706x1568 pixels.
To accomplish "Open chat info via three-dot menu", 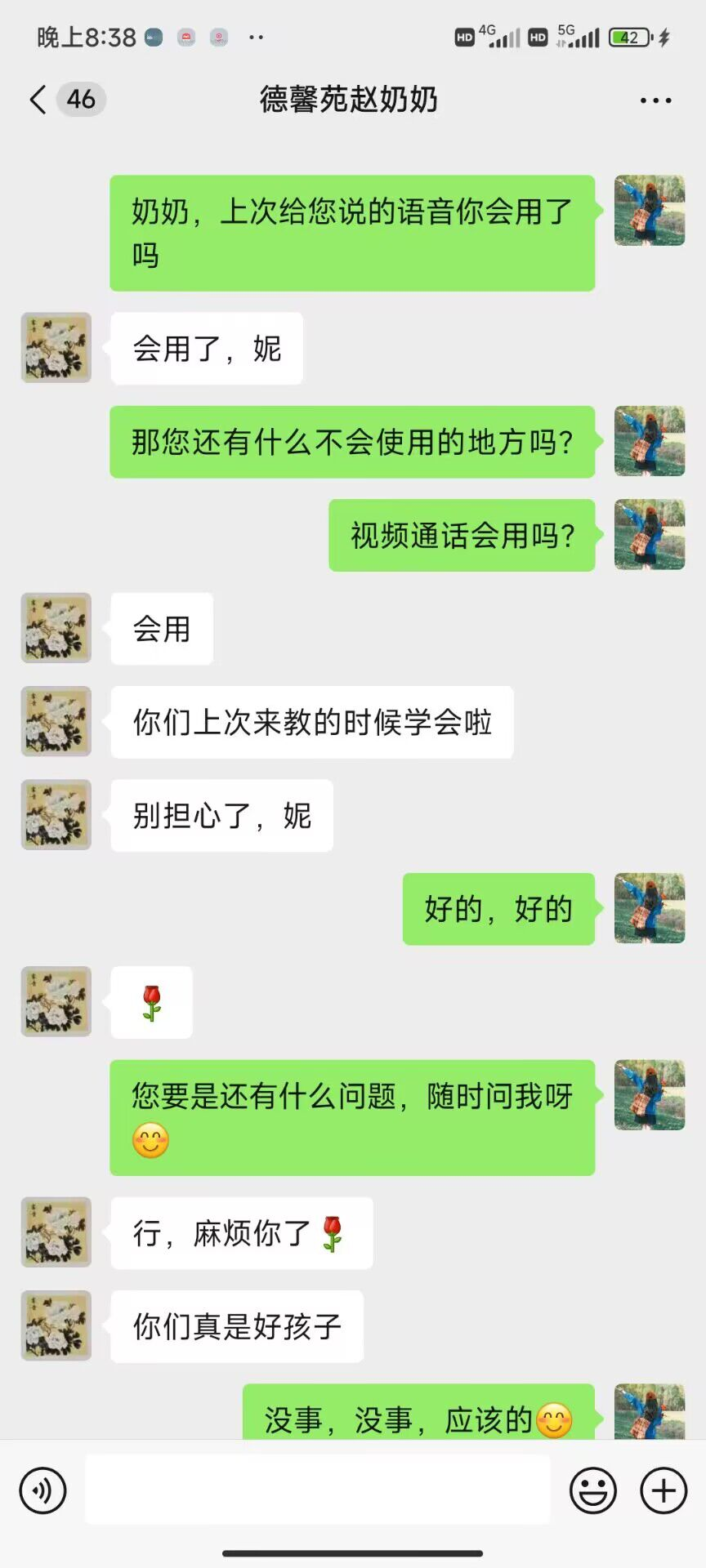I will (x=655, y=100).
